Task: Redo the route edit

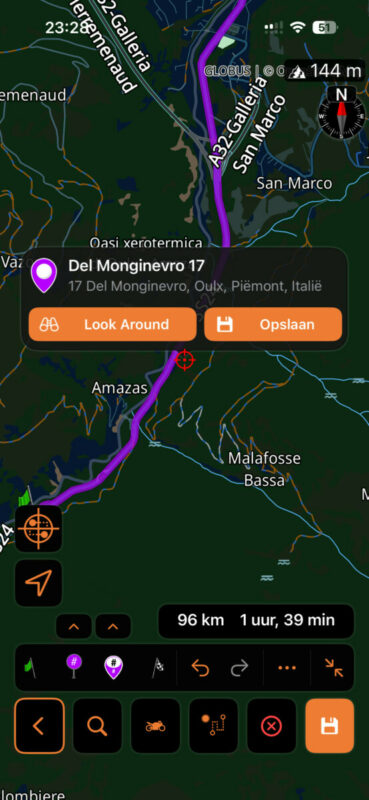Action: (239, 667)
